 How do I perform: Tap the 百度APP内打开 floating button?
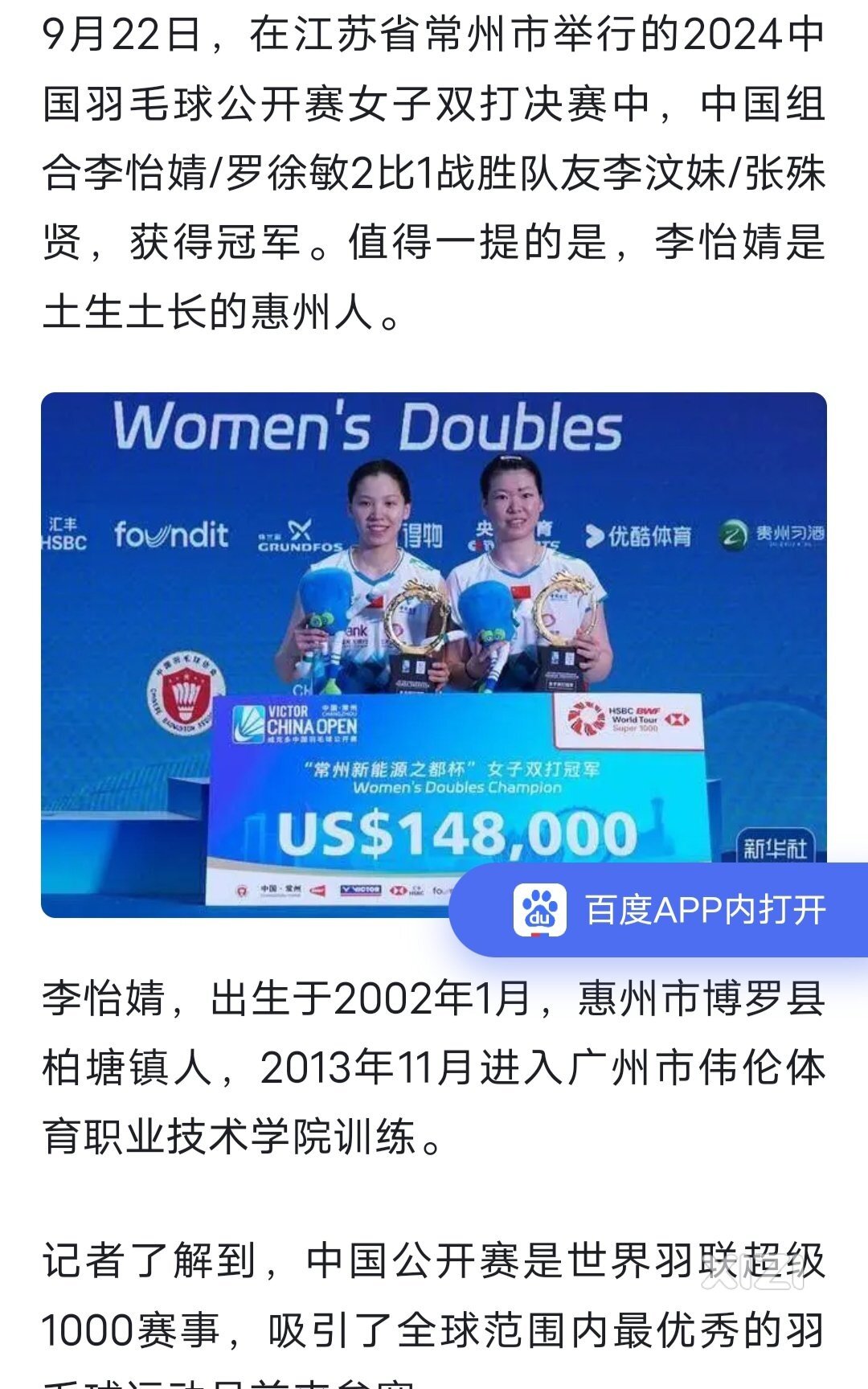pyautogui.click(x=669, y=910)
